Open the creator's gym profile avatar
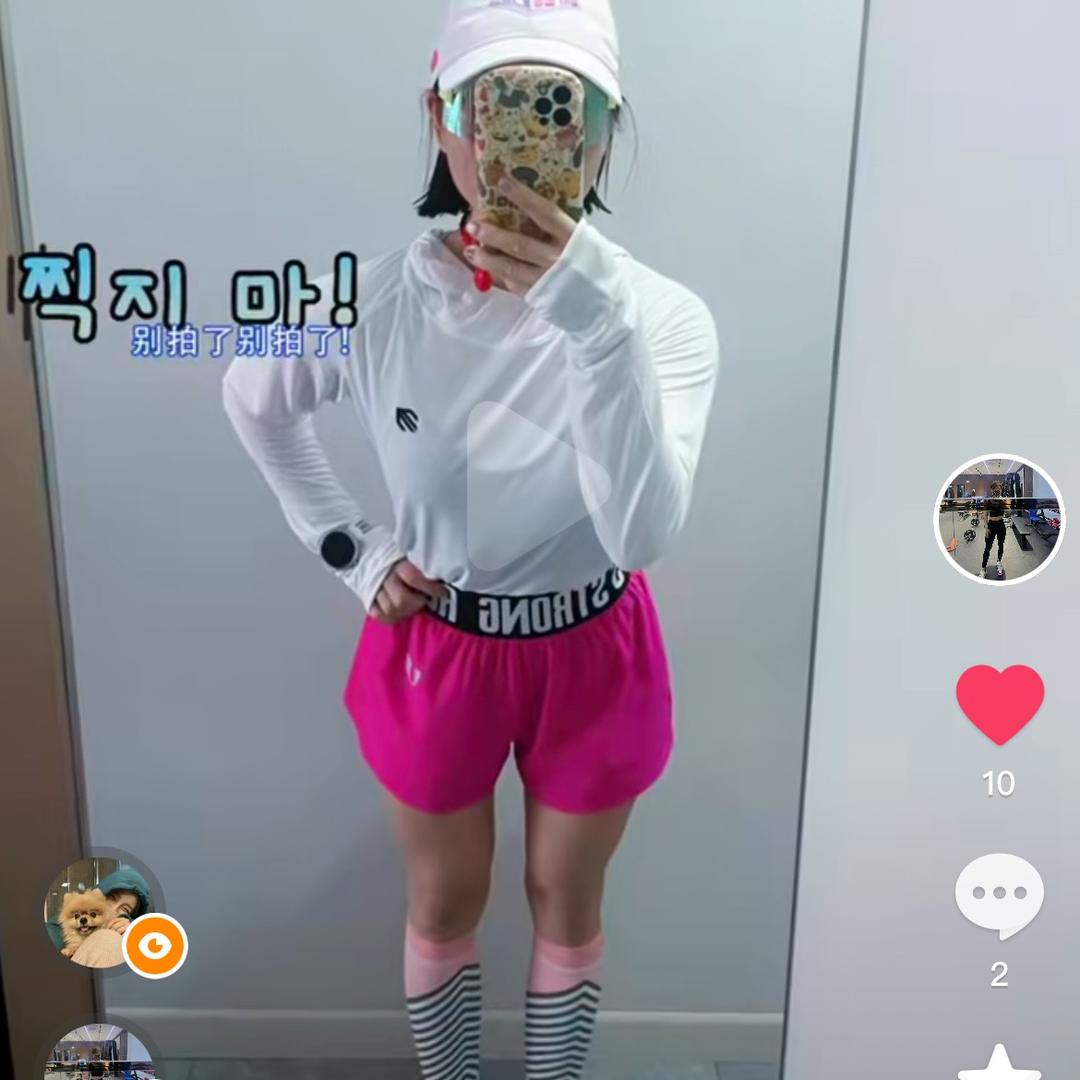This screenshot has height=1080, width=1080. coord(999,520)
